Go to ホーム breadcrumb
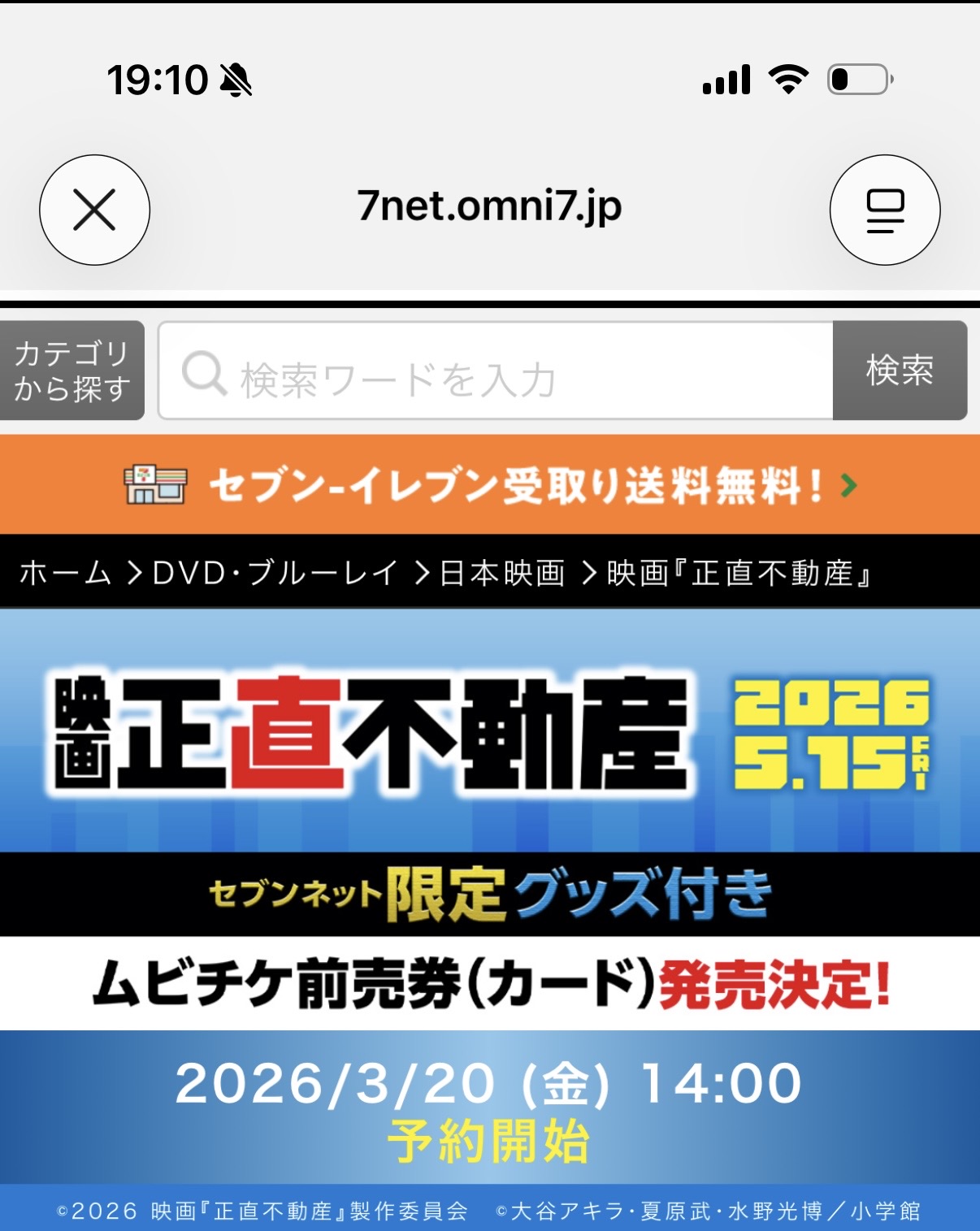Viewport: 980px width, 1231px height. [65, 573]
